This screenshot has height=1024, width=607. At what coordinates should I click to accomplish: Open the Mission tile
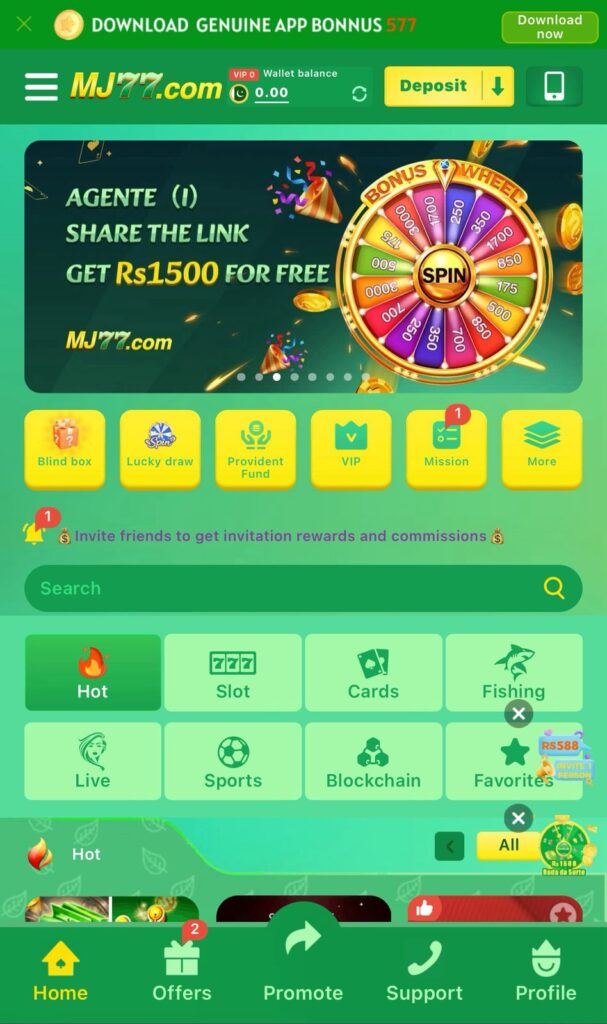446,447
